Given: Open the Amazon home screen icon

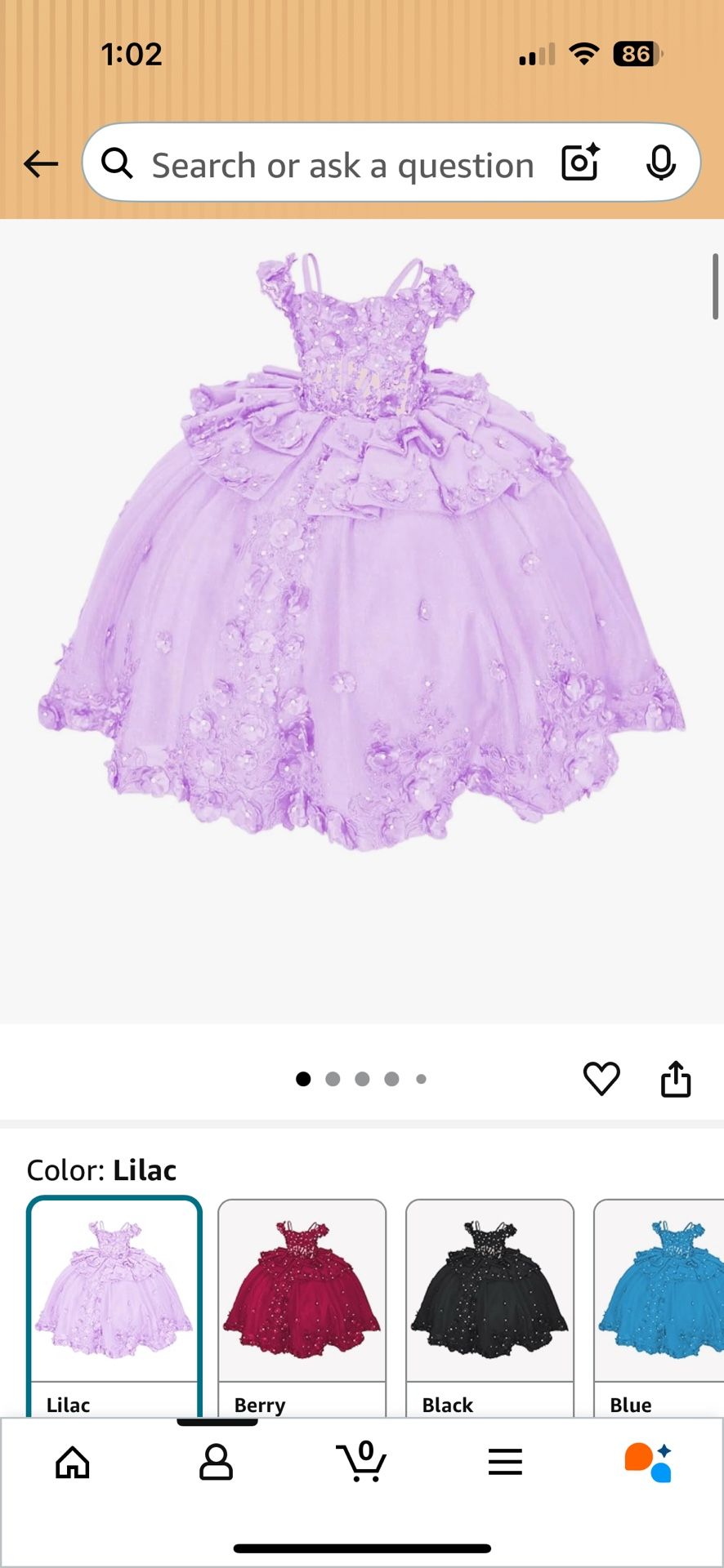Looking at the screenshot, I should click(72, 1462).
